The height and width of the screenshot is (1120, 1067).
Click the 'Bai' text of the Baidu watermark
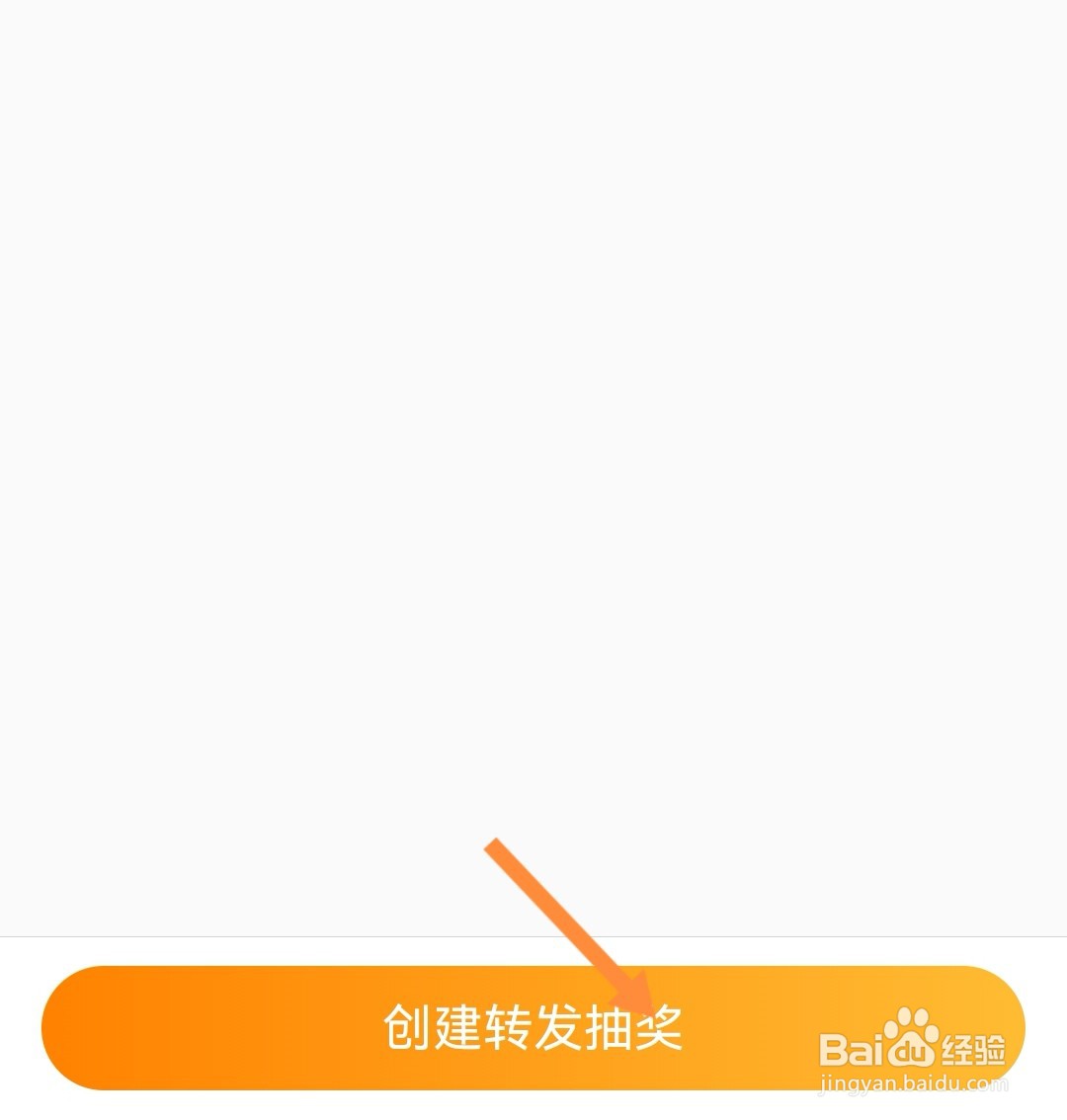click(x=848, y=1050)
